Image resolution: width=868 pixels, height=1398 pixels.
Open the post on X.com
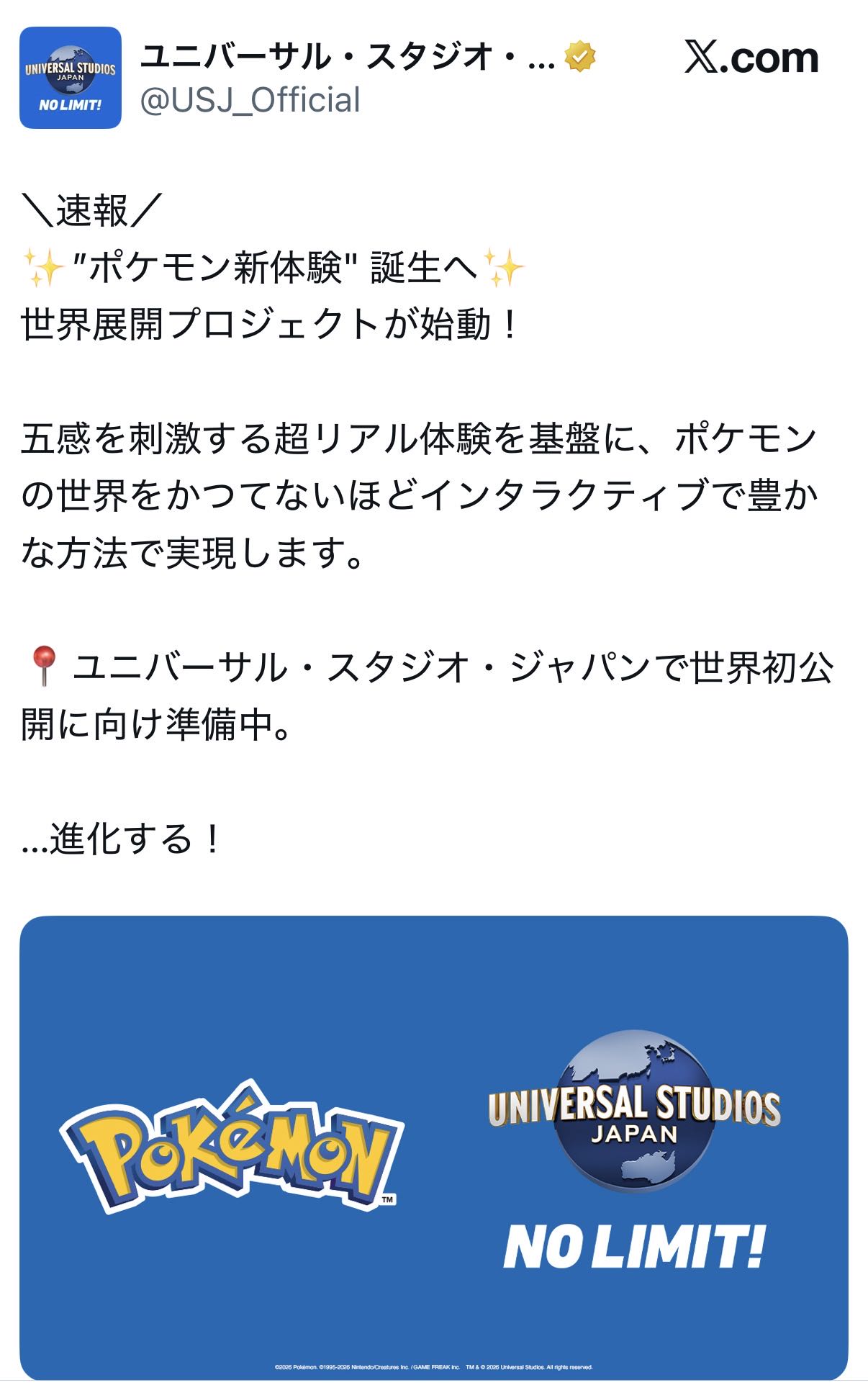(751, 58)
